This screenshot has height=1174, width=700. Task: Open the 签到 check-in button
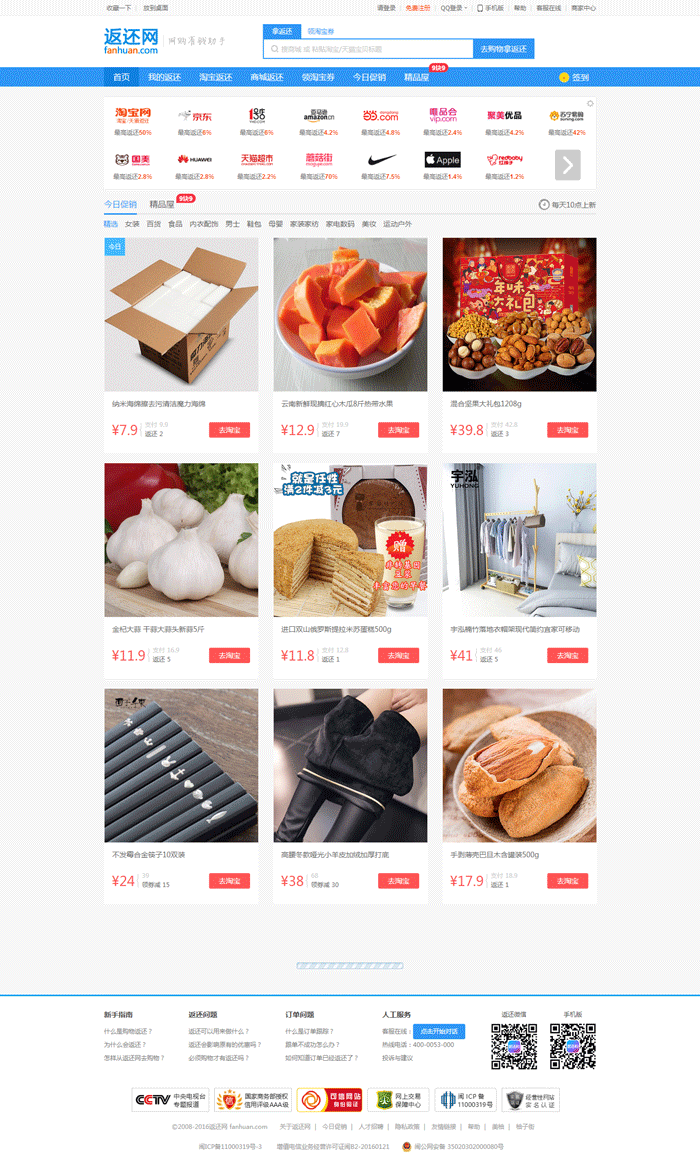point(574,77)
